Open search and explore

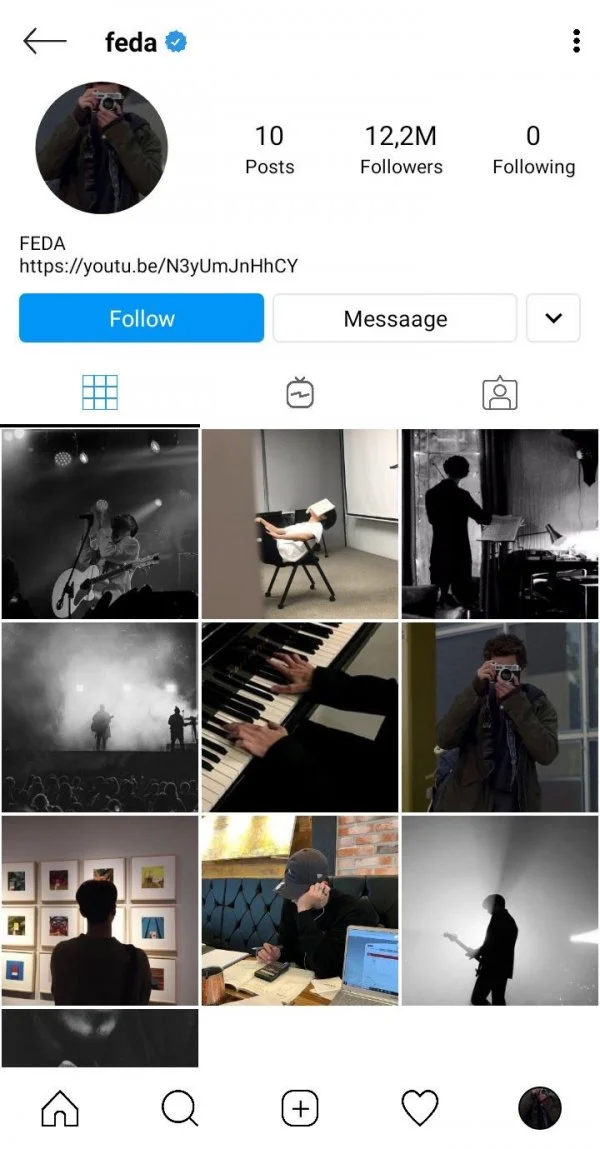tap(180, 1108)
